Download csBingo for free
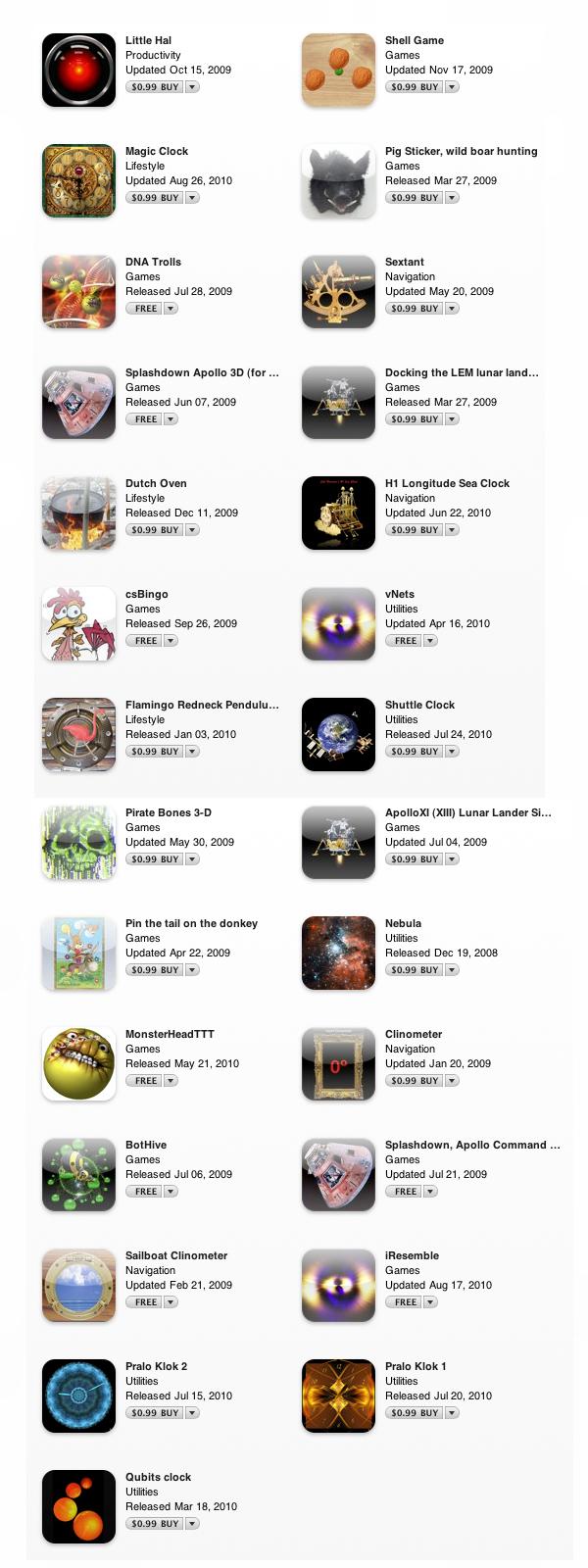The image size is (588, 1568). pyautogui.click(x=145, y=641)
